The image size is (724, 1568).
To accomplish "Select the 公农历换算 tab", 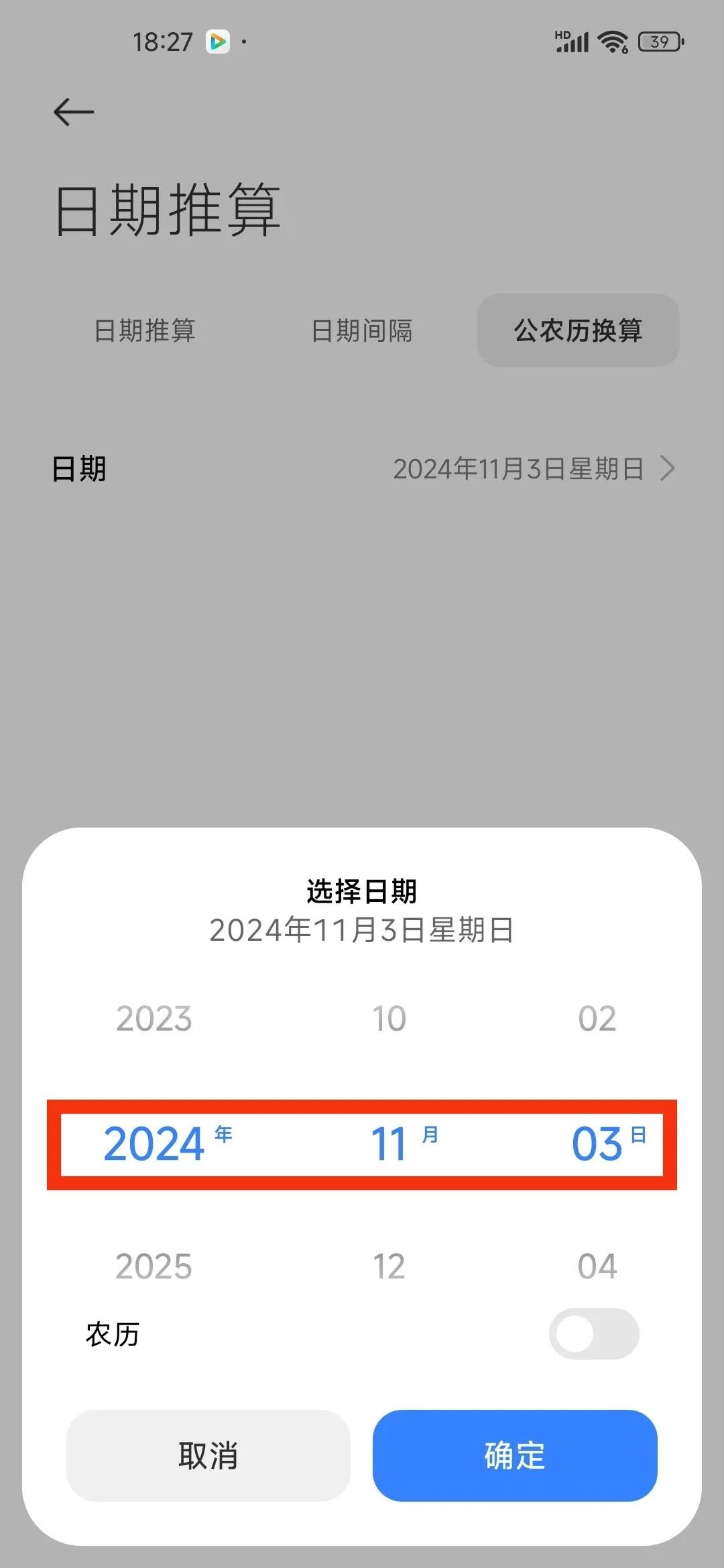I will pos(578,330).
